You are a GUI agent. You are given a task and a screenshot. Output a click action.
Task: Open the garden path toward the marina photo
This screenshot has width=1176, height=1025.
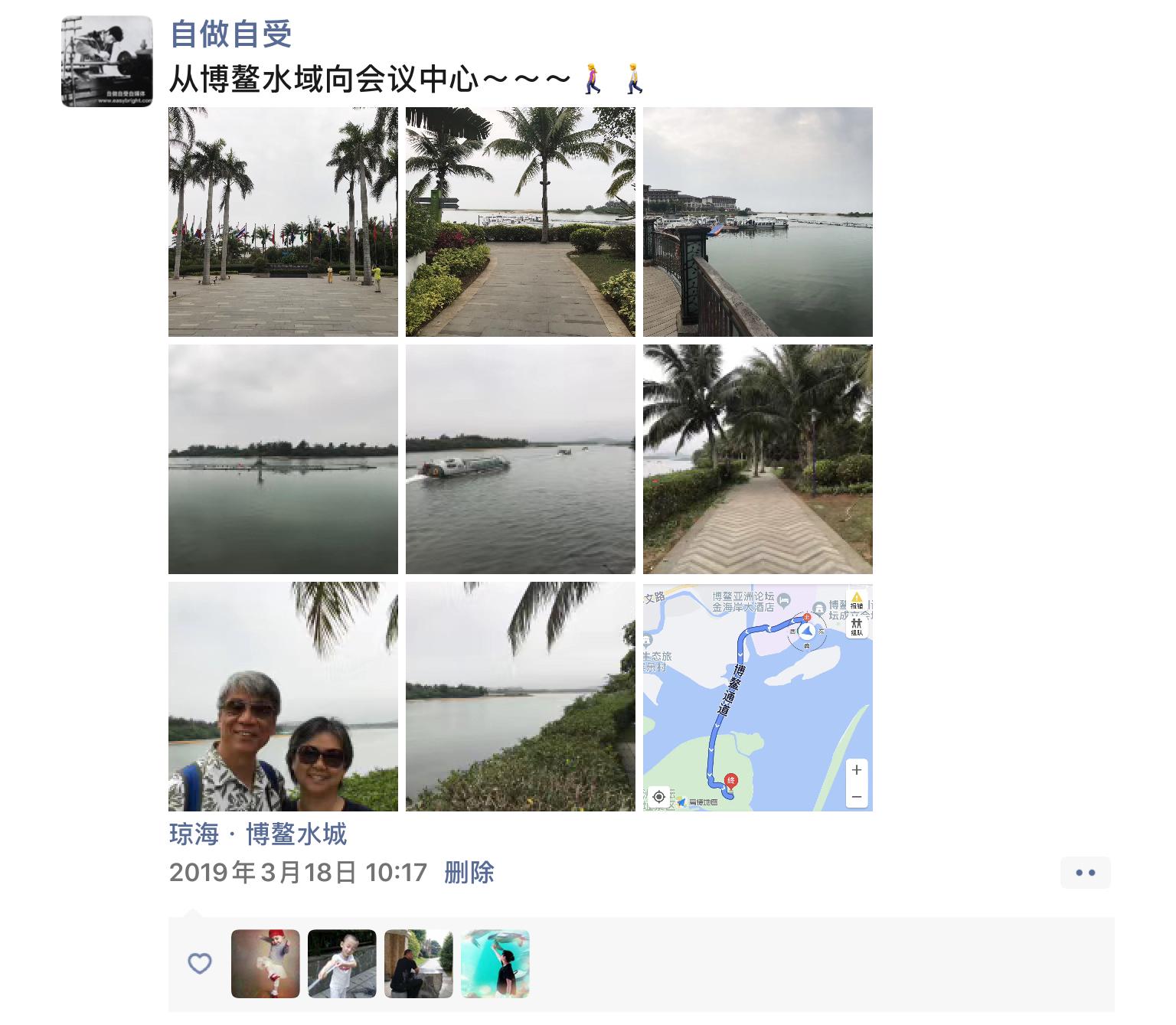(521, 222)
